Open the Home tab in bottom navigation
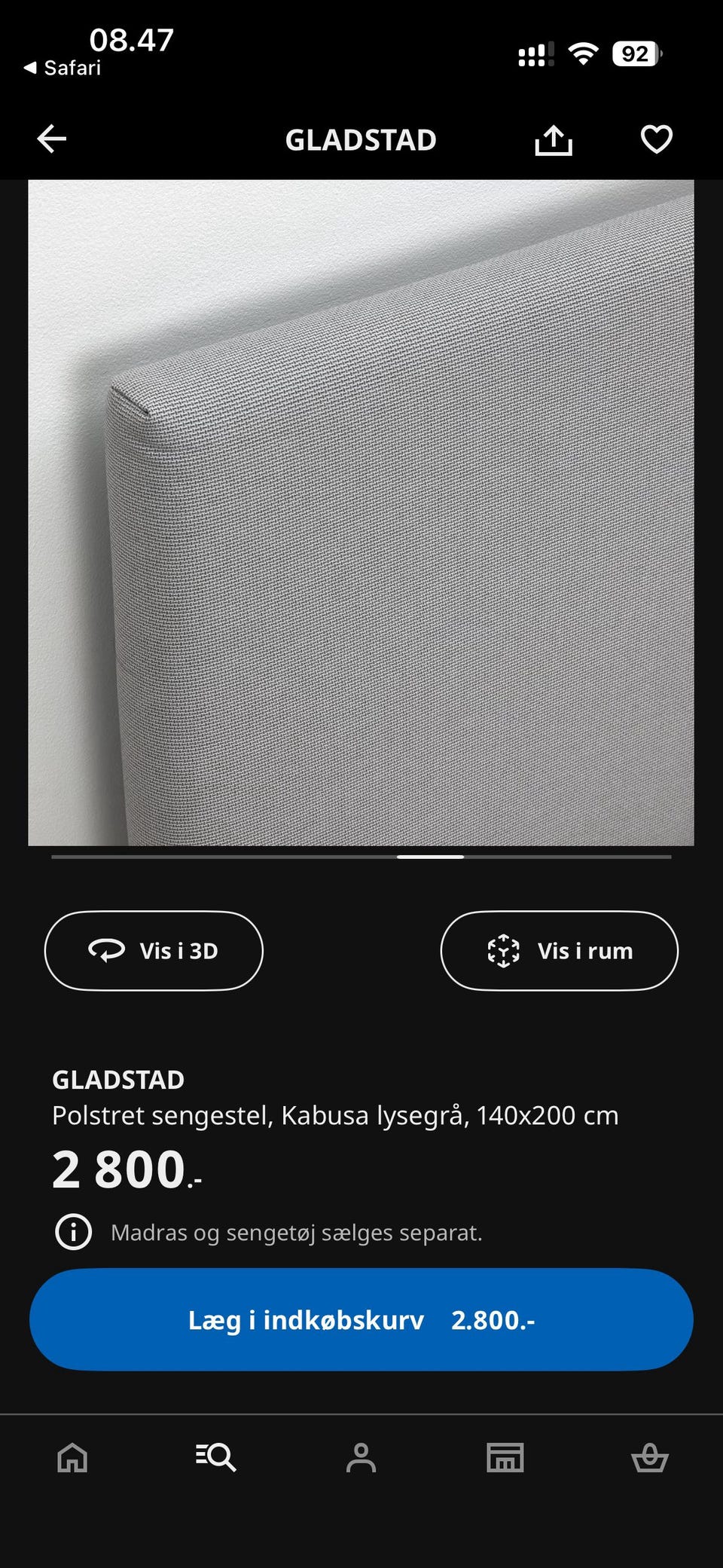Screen dimensions: 723x1568 click(x=71, y=1457)
